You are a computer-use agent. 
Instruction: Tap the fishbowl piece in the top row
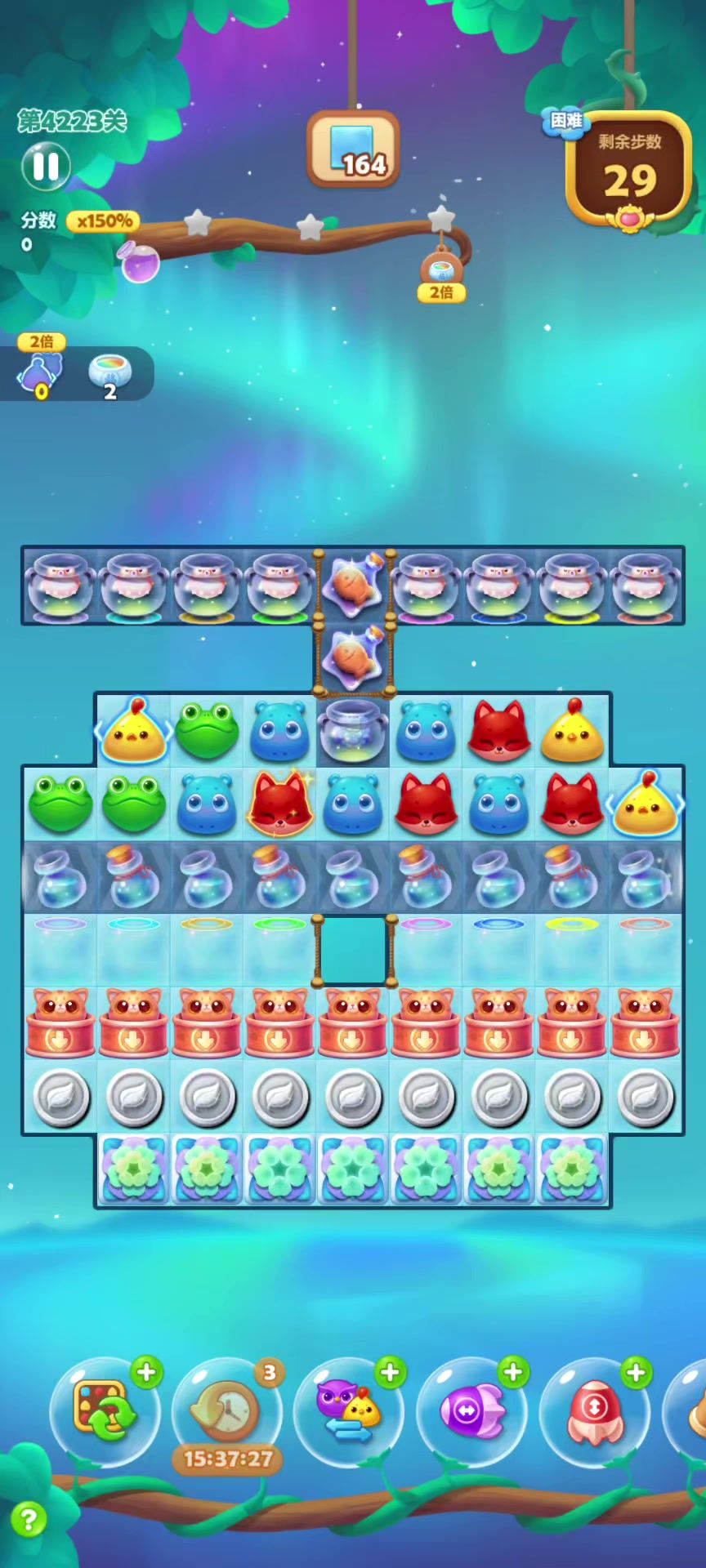pos(352,731)
